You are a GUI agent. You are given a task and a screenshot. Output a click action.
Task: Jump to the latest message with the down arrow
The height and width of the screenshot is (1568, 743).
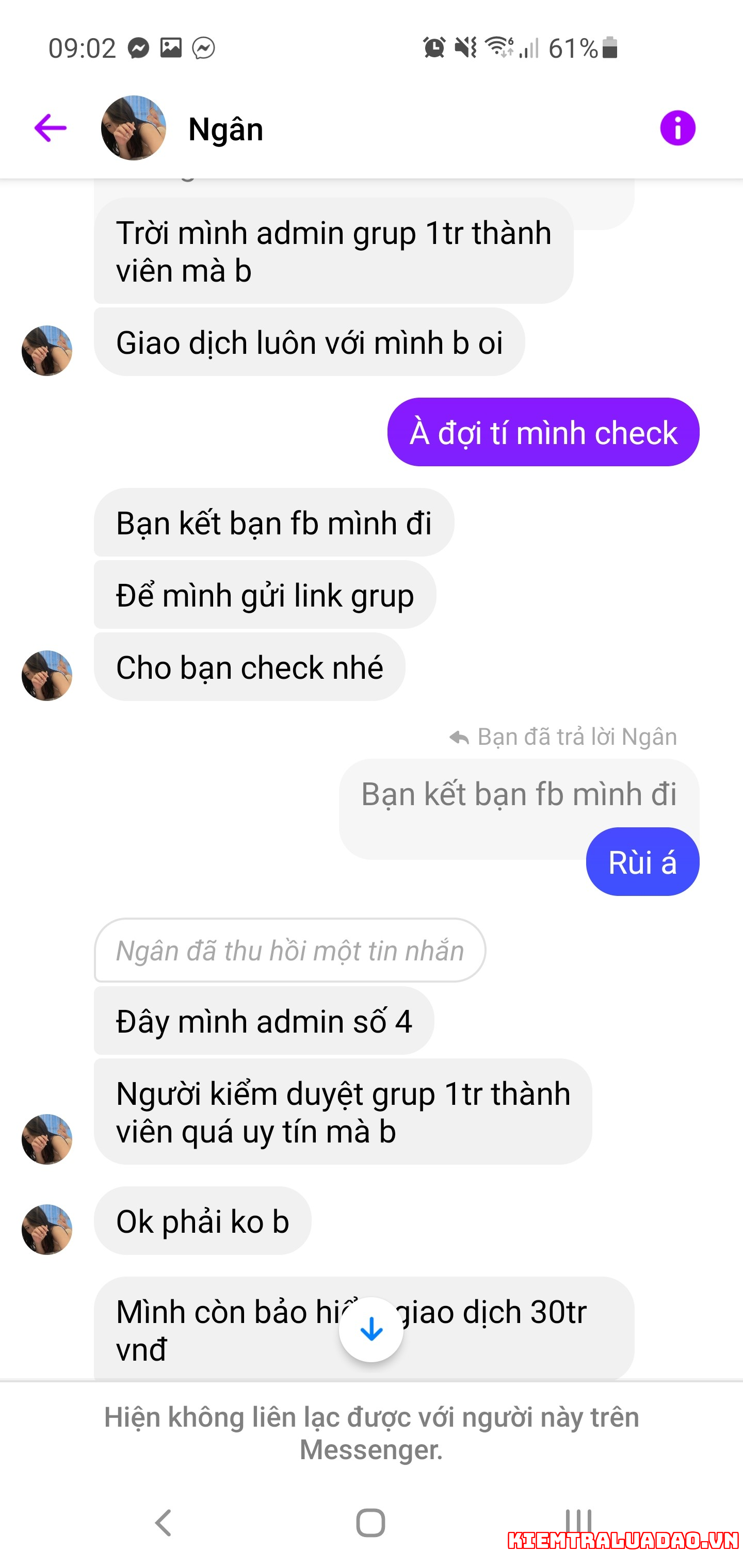pos(371,1330)
